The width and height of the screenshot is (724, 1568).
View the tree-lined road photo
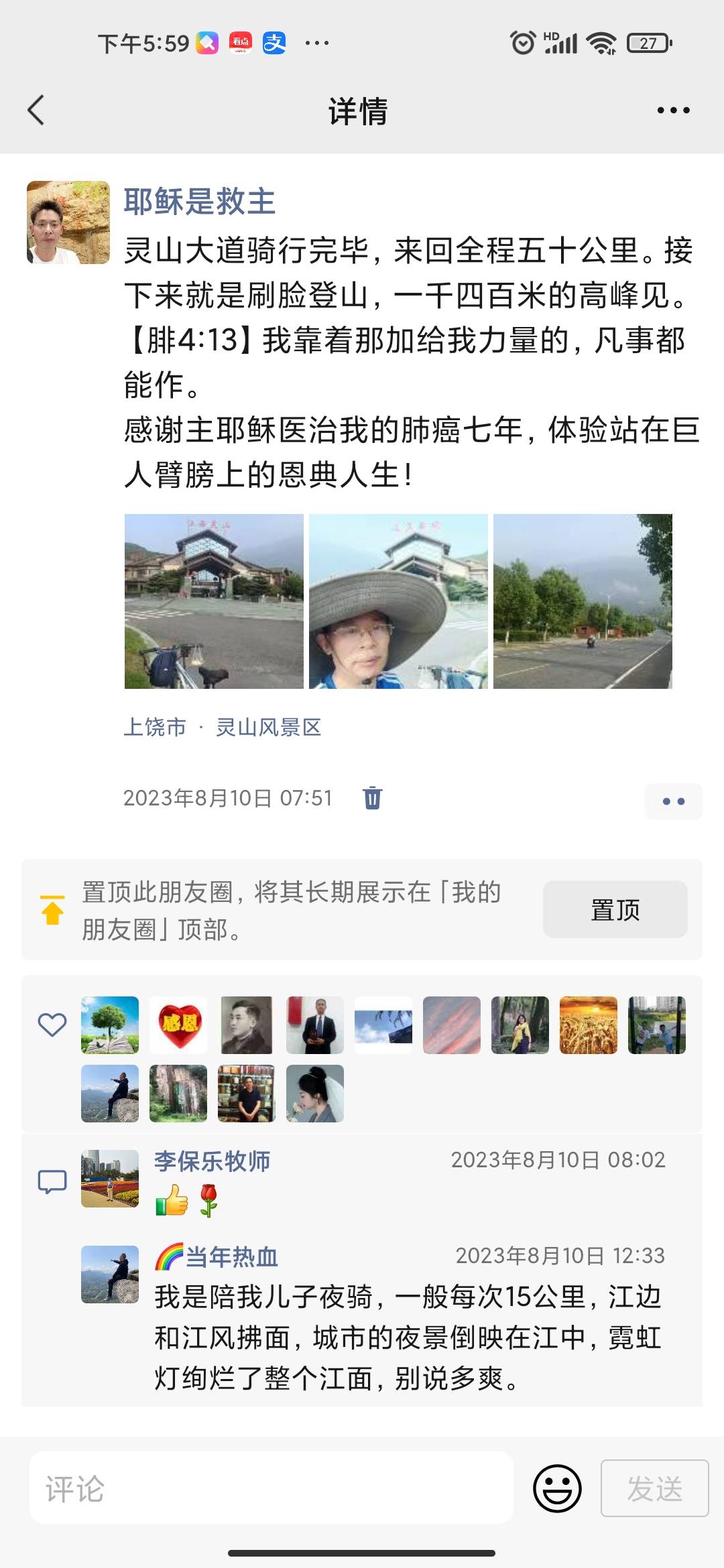coord(582,602)
